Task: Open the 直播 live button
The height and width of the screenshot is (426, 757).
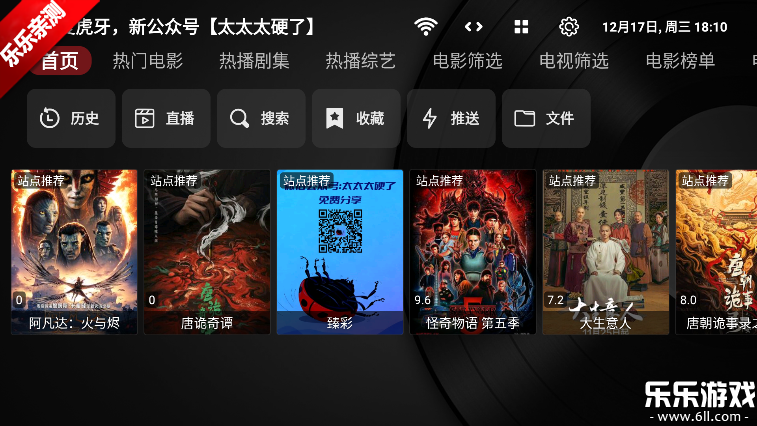Action: pos(165,118)
